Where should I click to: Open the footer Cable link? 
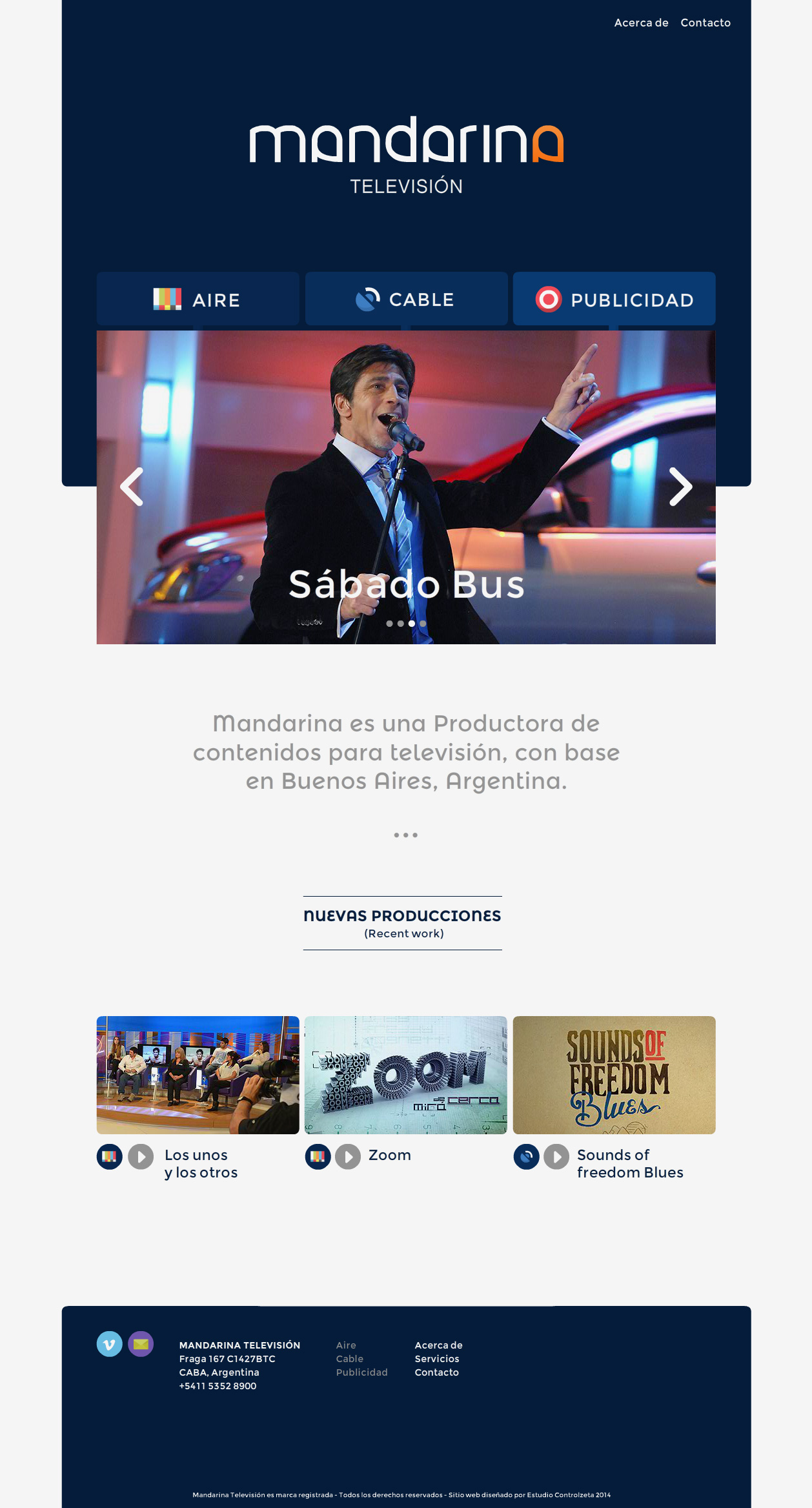coord(349,1359)
